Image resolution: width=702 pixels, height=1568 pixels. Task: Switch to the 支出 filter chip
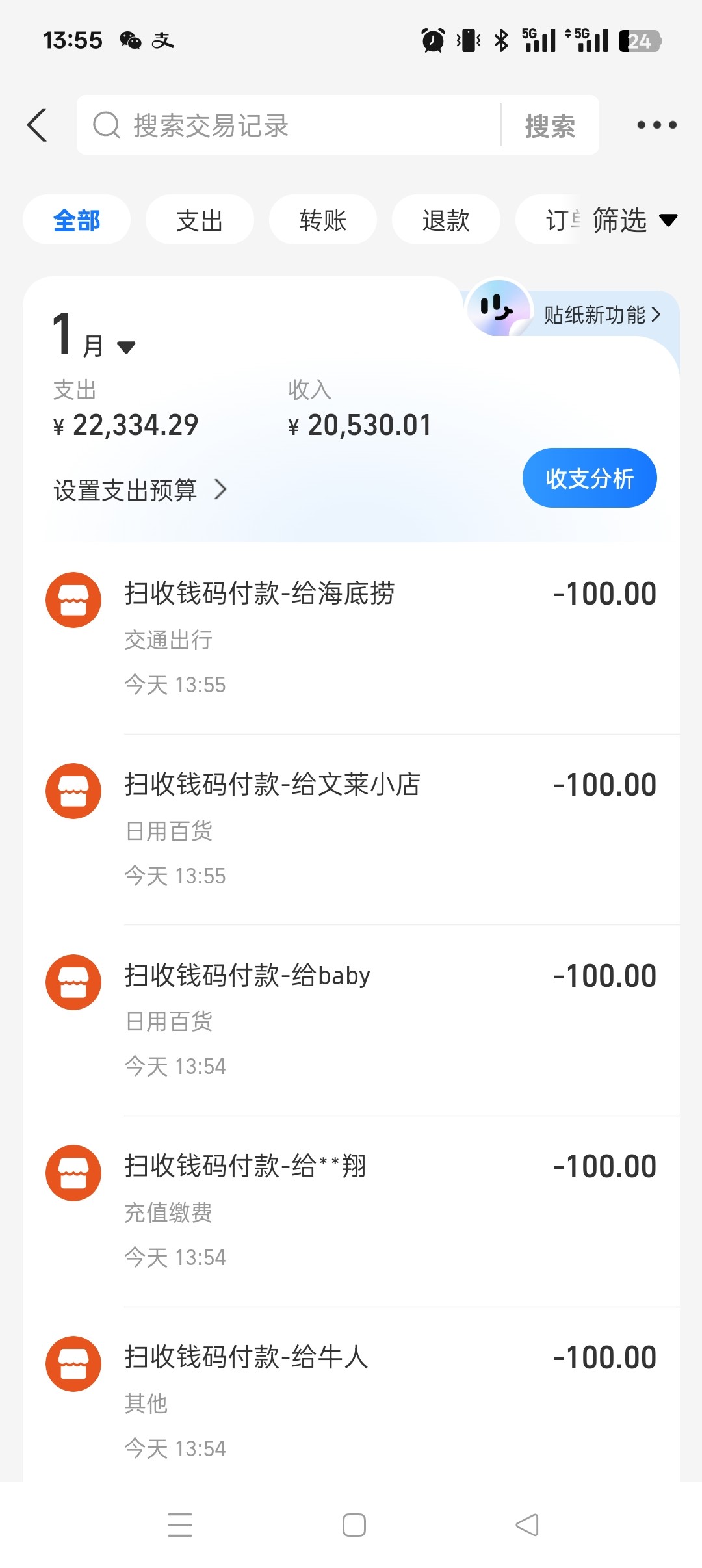click(200, 220)
